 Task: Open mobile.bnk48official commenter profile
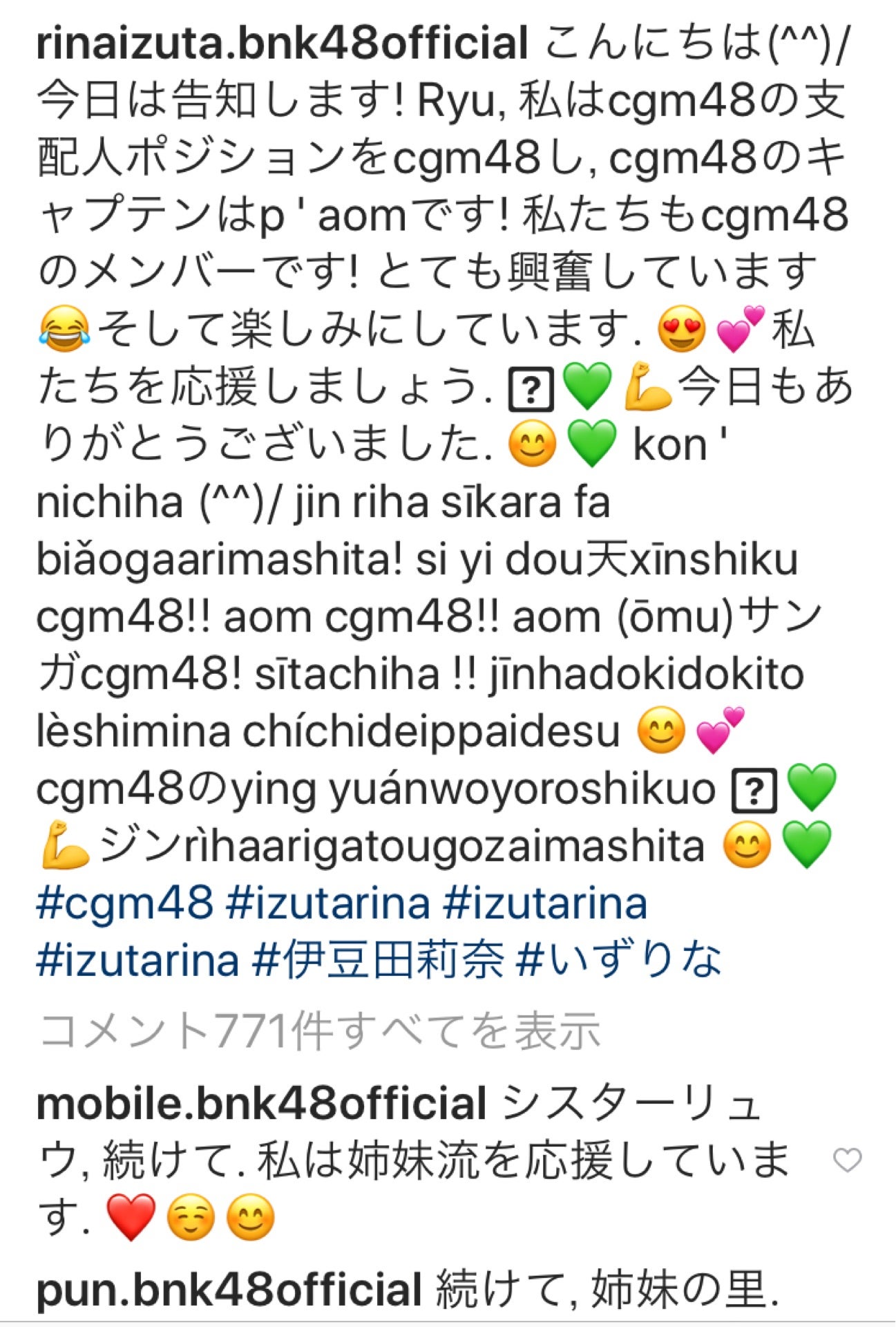click(x=262, y=1104)
